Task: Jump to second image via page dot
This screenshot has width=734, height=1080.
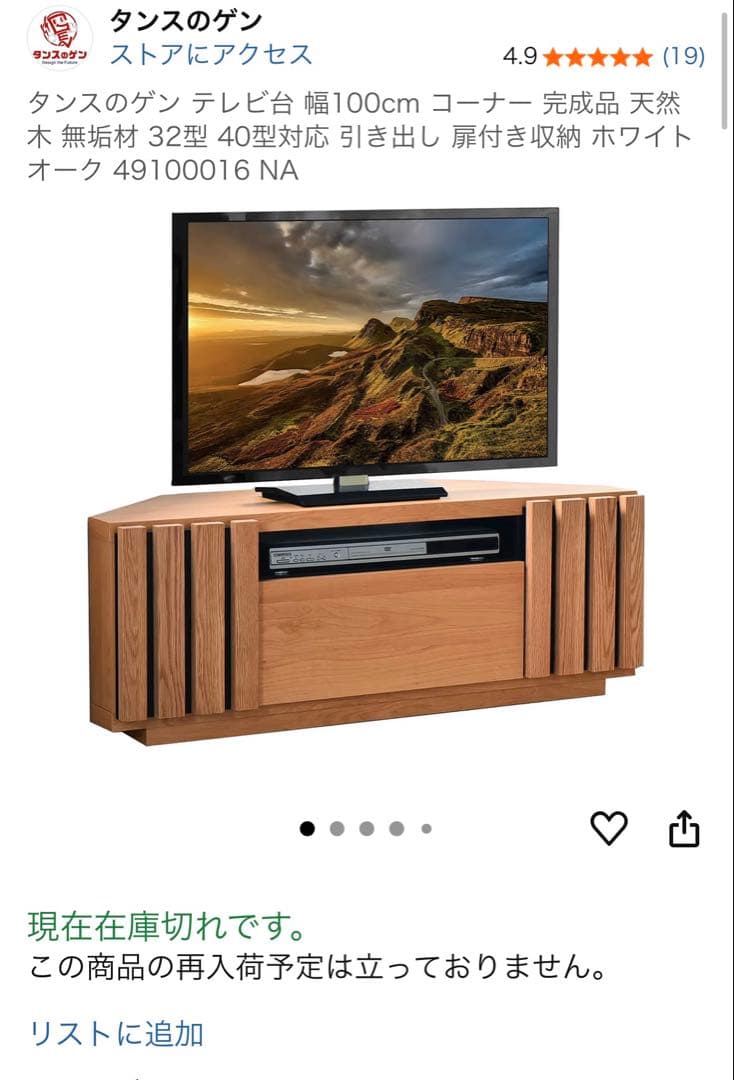Action: pos(337,828)
